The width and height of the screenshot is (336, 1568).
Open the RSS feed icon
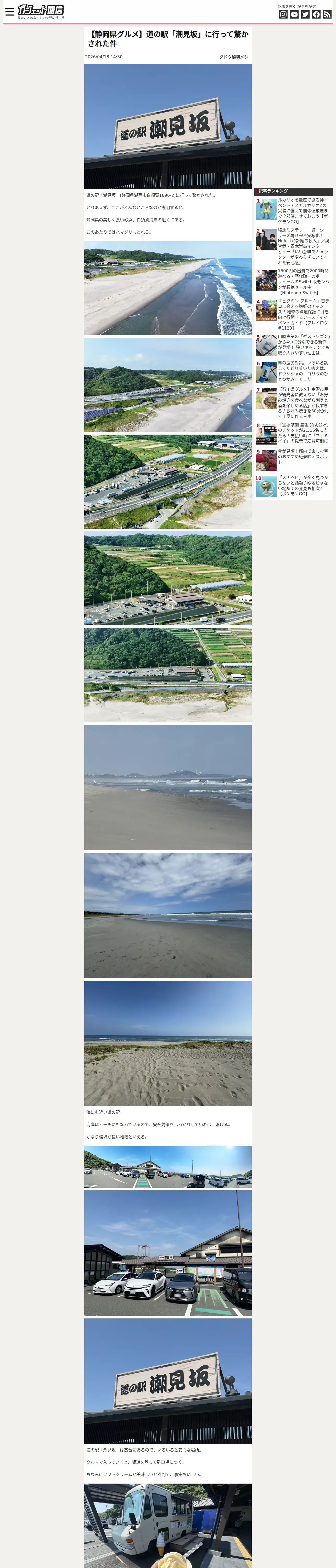pyautogui.click(x=327, y=15)
